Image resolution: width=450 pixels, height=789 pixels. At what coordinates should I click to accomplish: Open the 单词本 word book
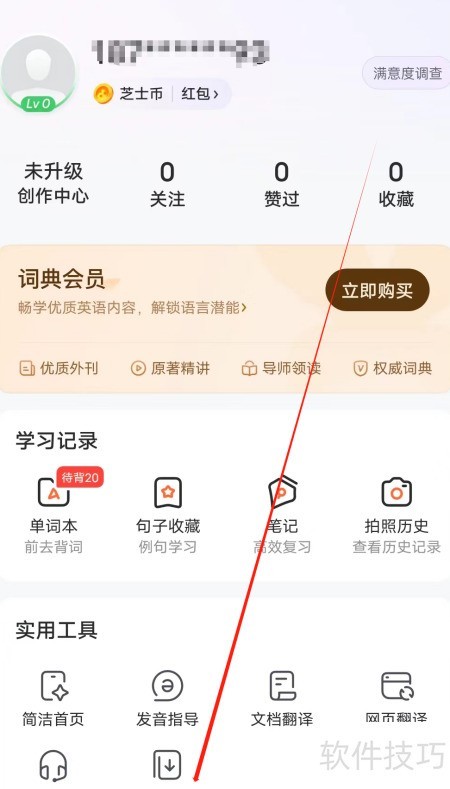coord(54,513)
